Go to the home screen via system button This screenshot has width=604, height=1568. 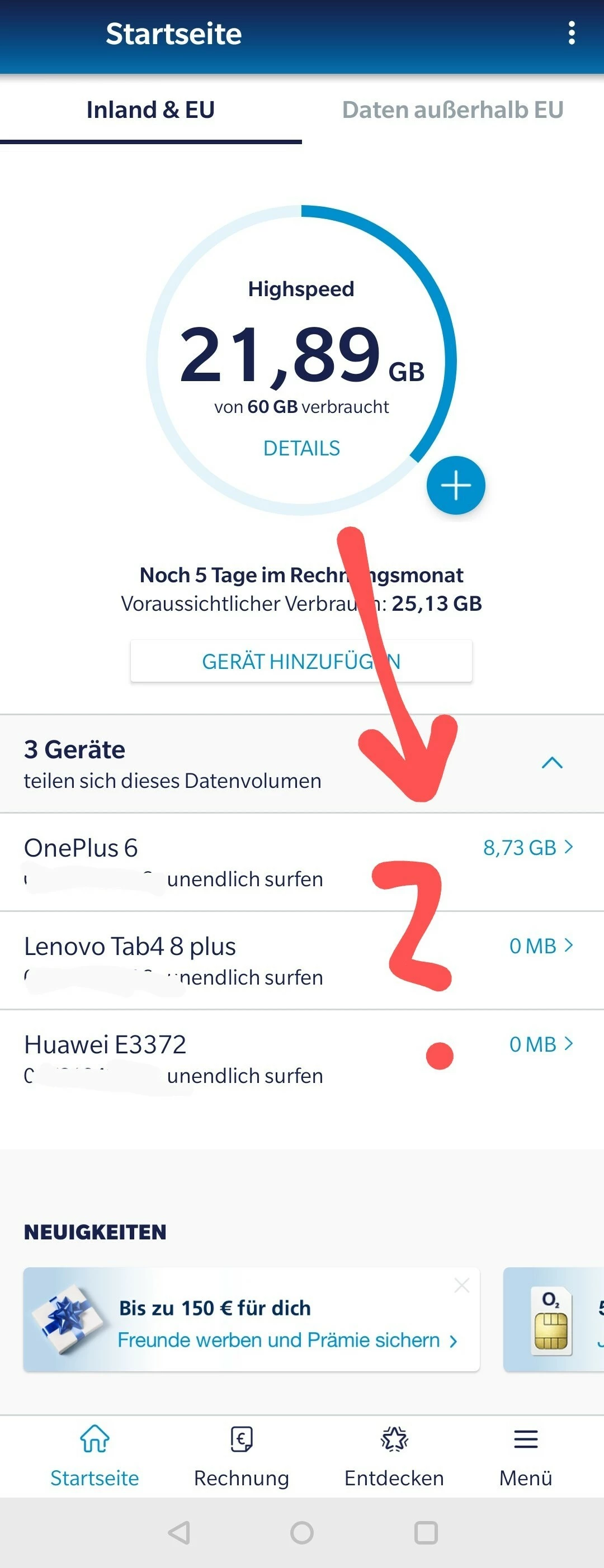(301, 1533)
